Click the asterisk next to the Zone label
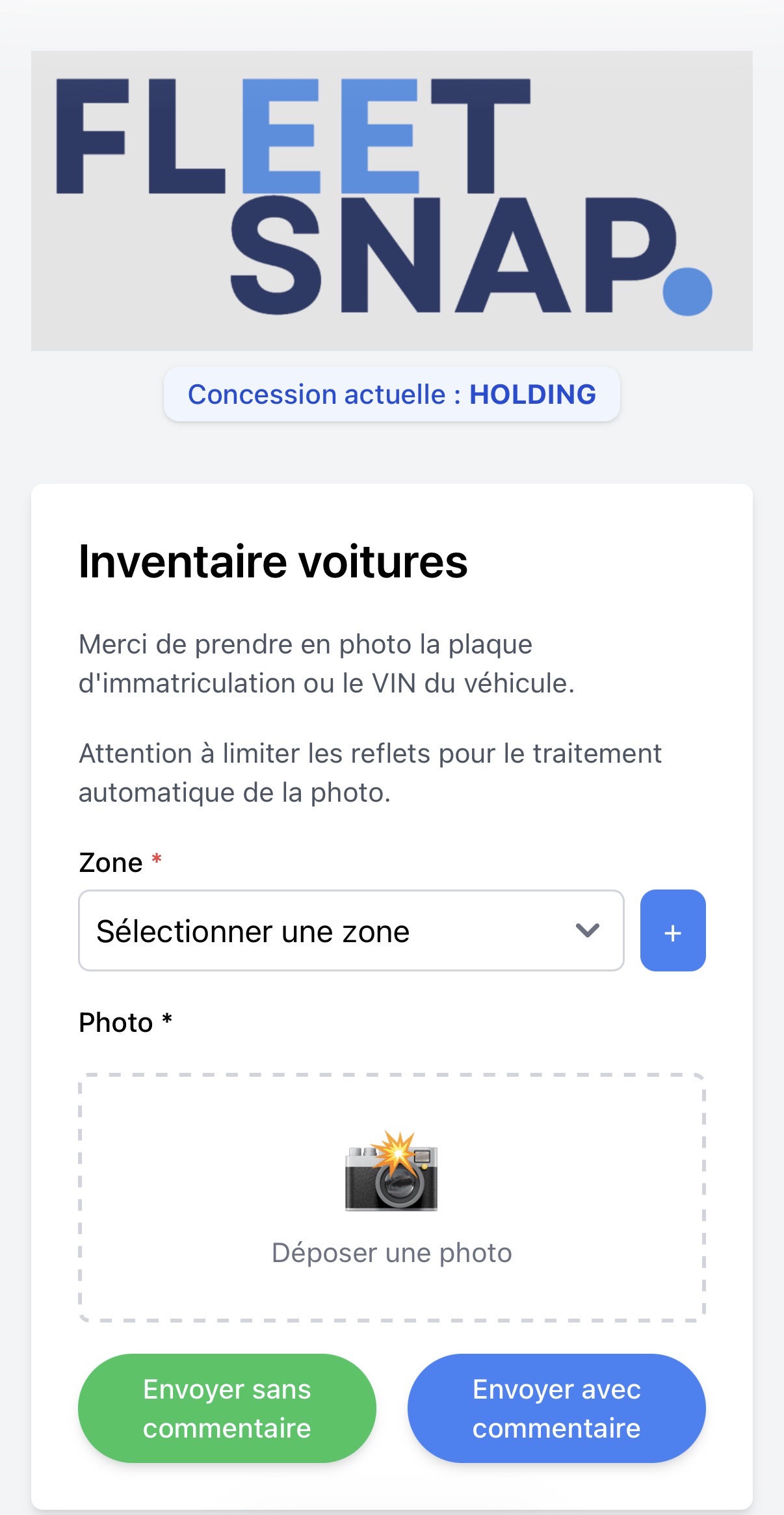 click(156, 860)
